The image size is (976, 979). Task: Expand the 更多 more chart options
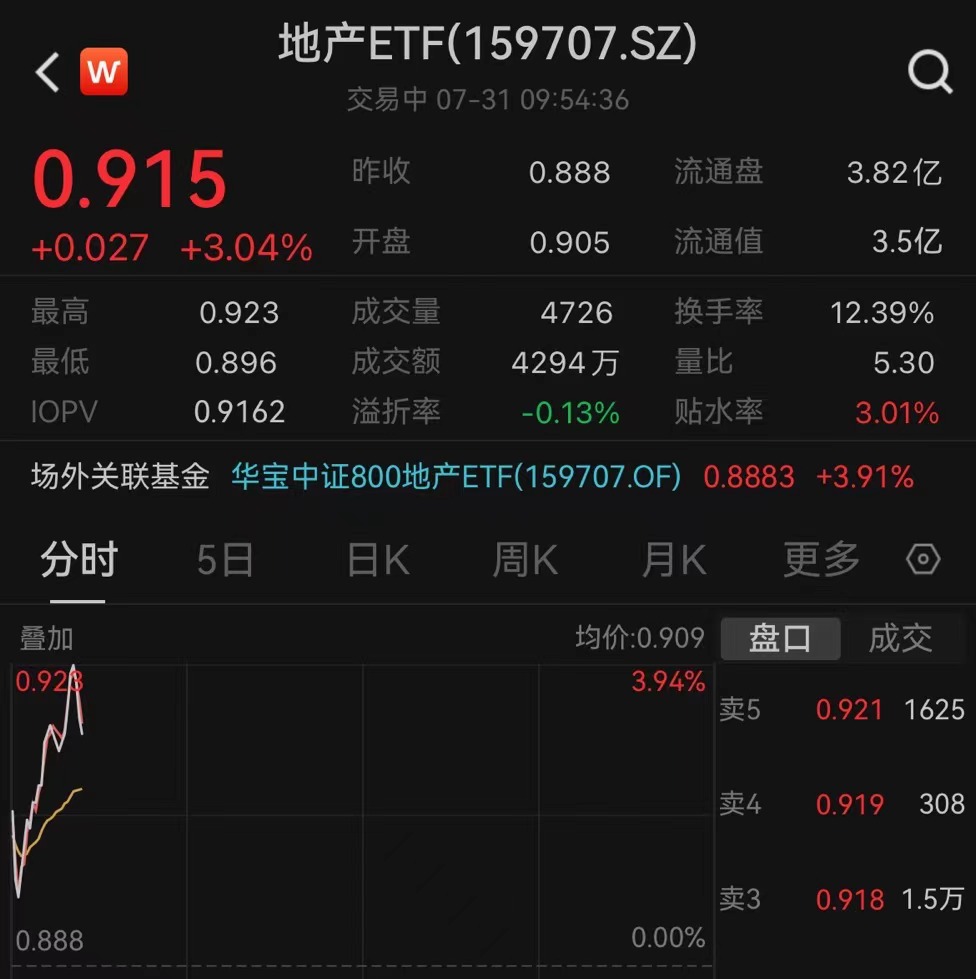(x=820, y=560)
